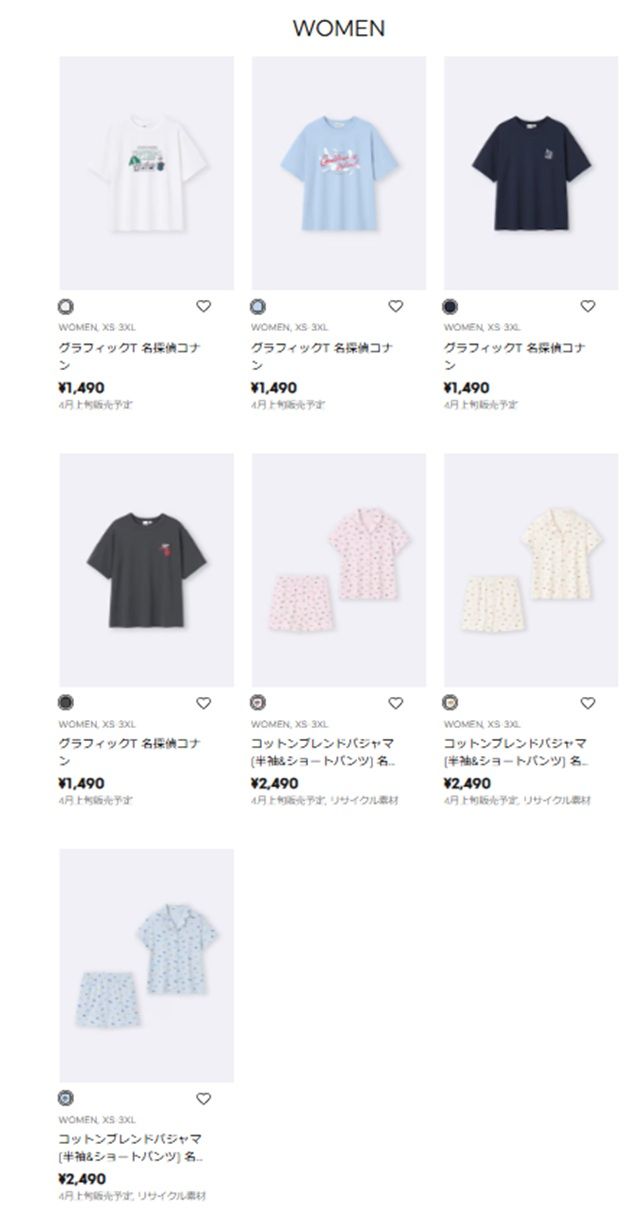Choose the navy color swatch under the navy T-shirt

coord(451,307)
